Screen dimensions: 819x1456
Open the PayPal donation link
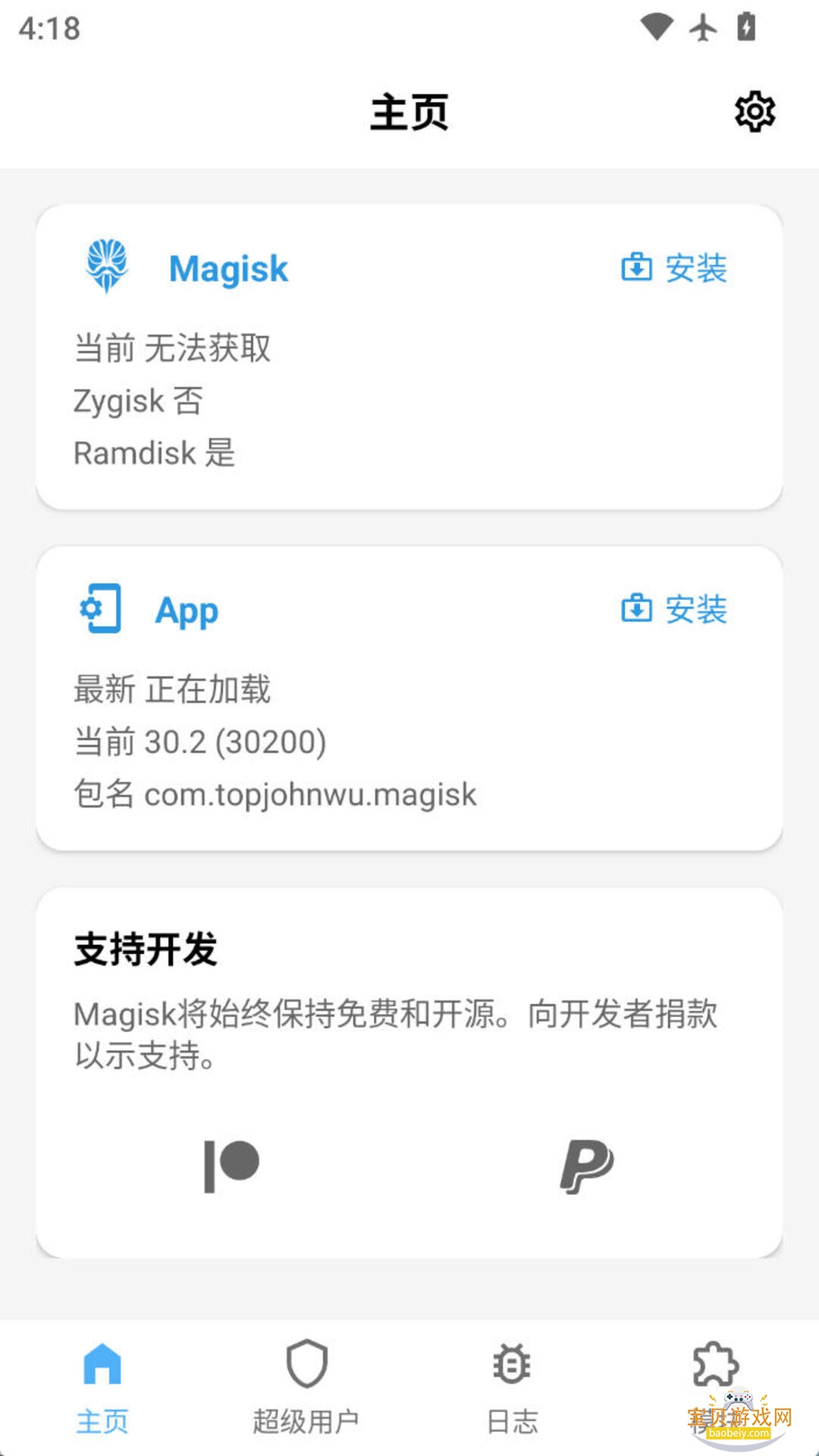(586, 1166)
